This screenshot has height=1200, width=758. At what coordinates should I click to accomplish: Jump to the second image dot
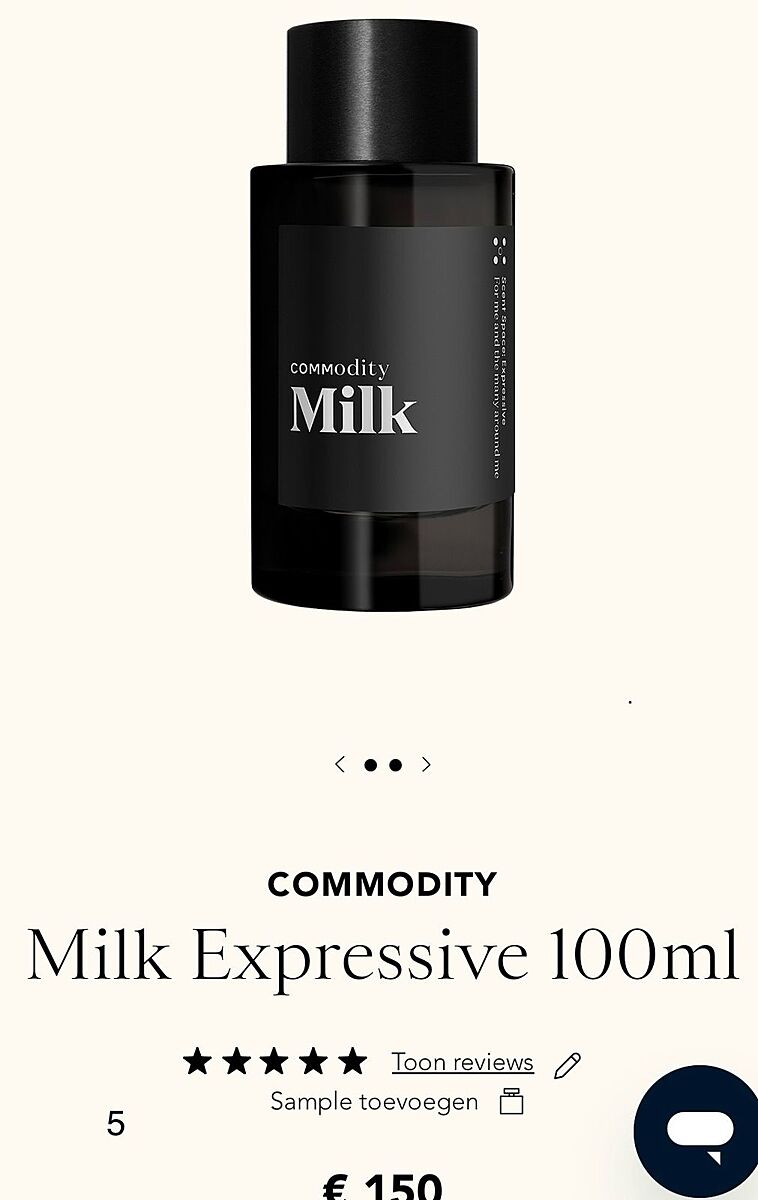pyautogui.click(x=396, y=765)
